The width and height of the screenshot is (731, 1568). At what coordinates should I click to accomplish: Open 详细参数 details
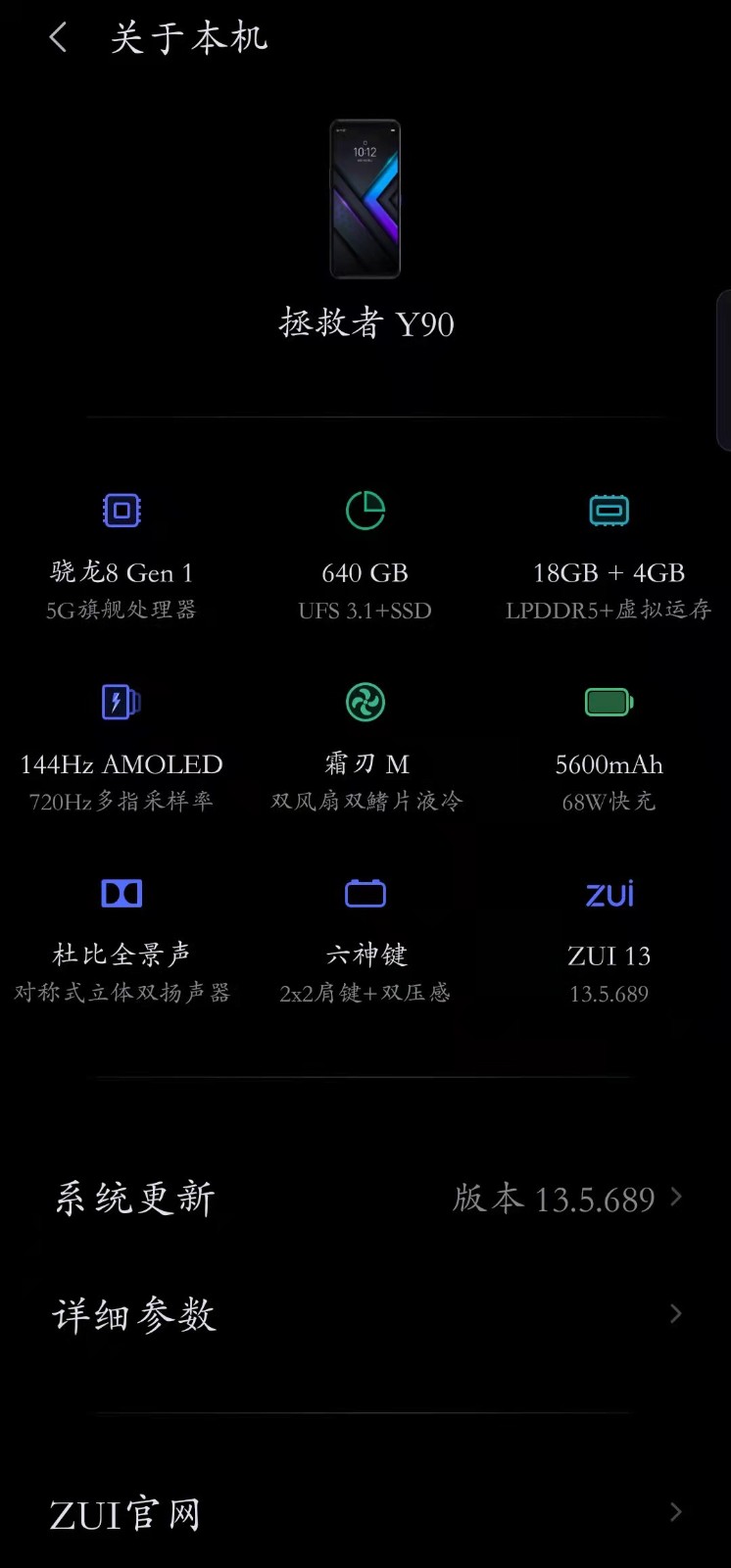pyautogui.click(x=365, y=1314)
